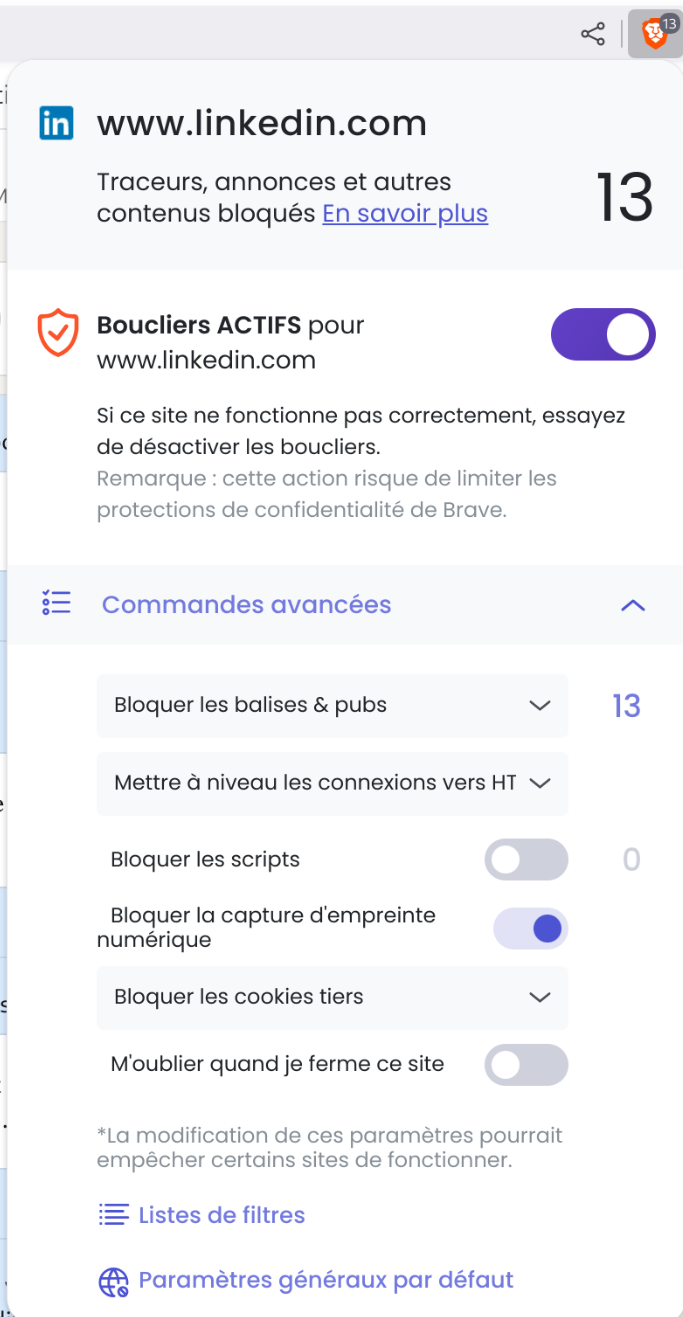Viewport: 683px width, 1317px height.
Task: Enable "M'oublier quand je ferme ce site"
Action: click(x=526, y=1065)
